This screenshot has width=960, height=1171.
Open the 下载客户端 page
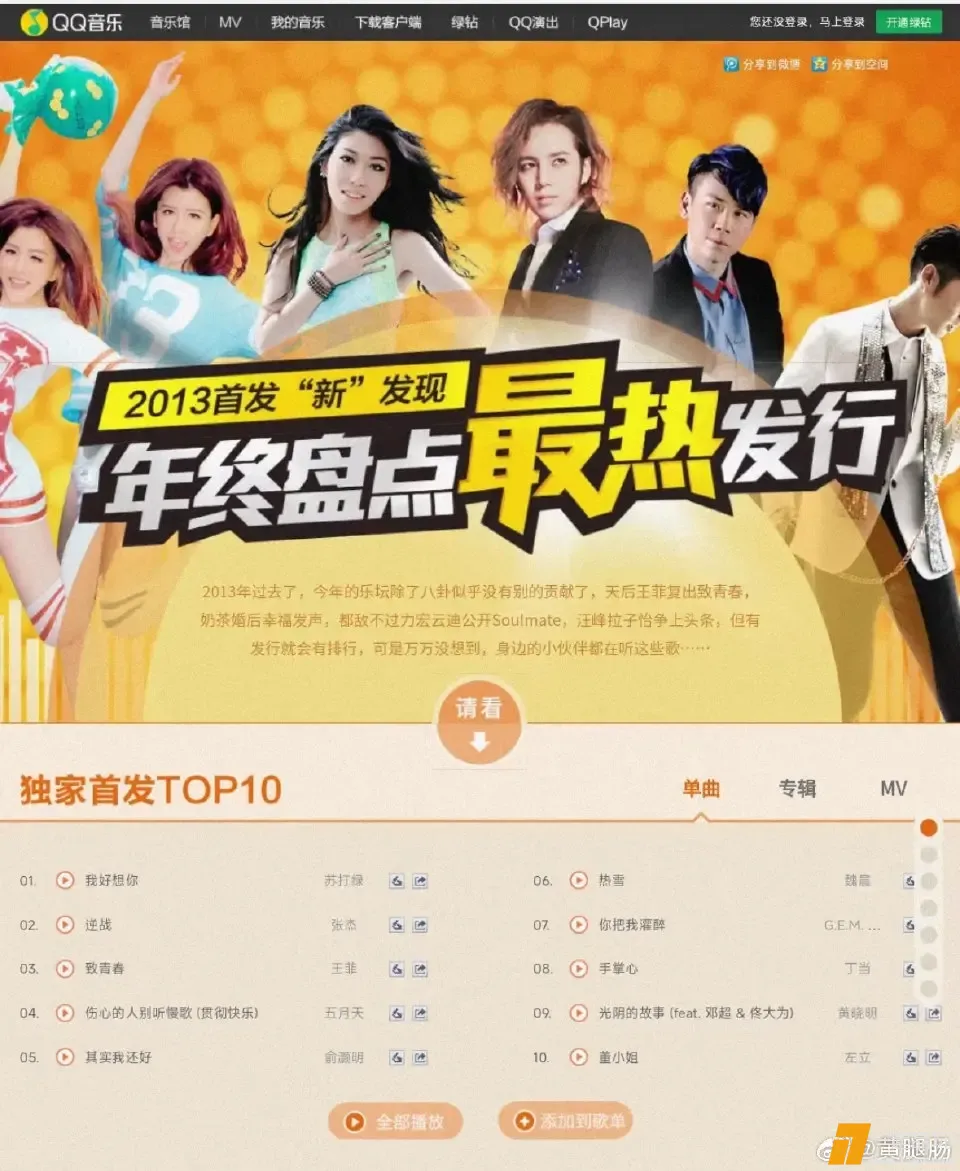click(x=388, y=21)
